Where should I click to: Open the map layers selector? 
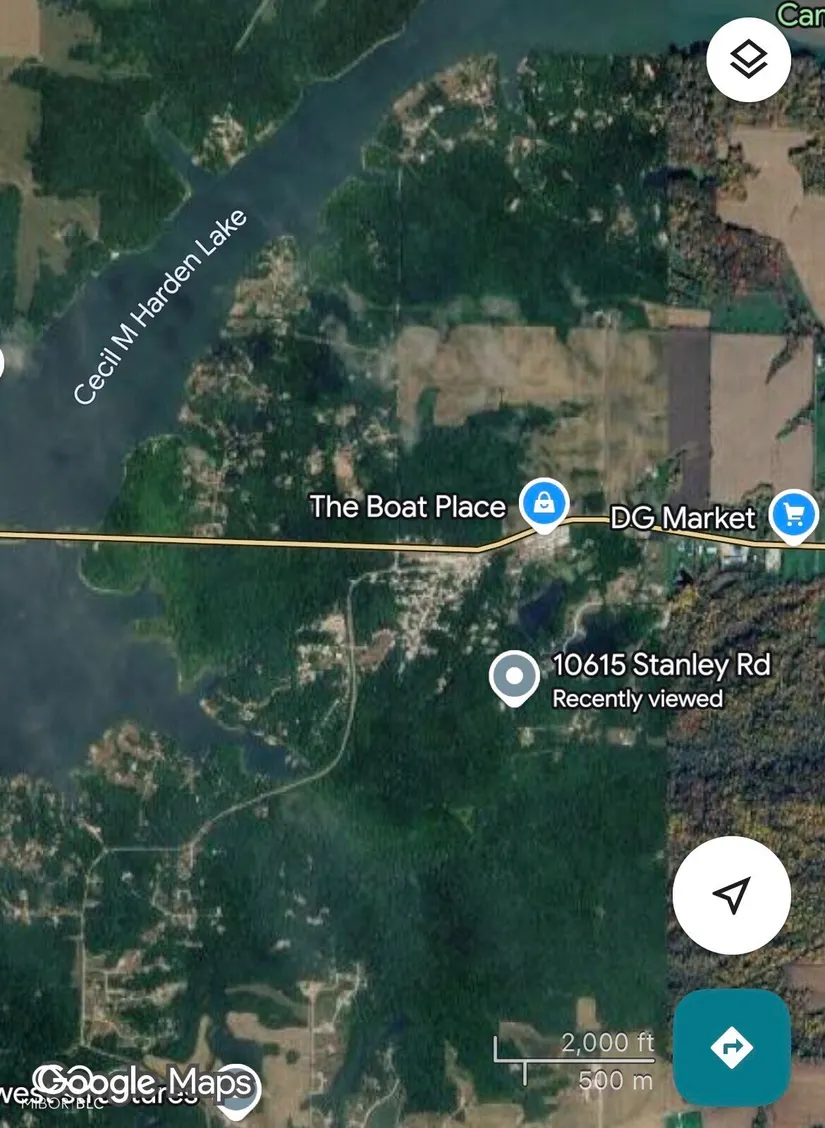point(748,61)
